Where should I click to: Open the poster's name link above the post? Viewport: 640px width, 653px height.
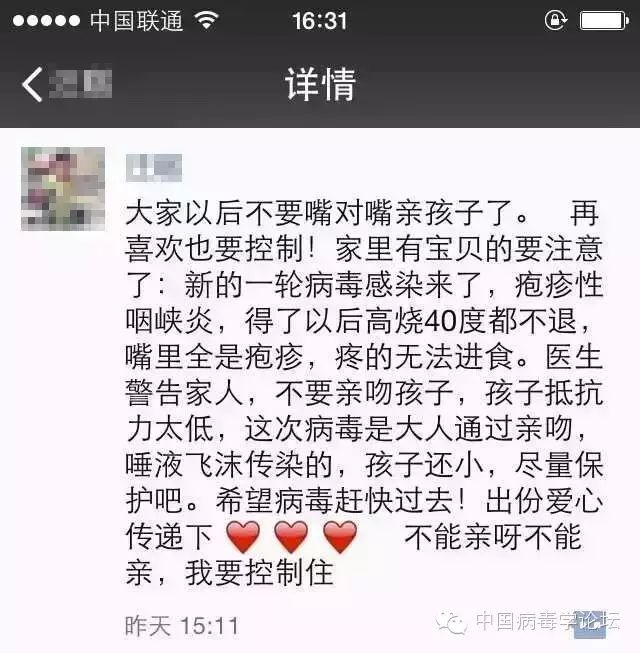pos(153,168)
